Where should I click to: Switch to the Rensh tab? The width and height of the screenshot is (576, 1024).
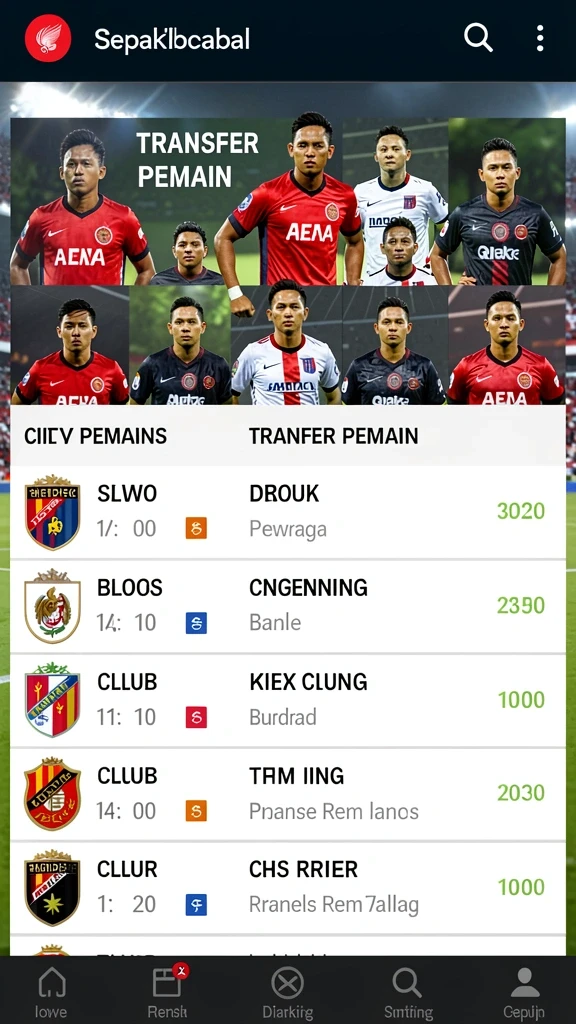(168, 991)
